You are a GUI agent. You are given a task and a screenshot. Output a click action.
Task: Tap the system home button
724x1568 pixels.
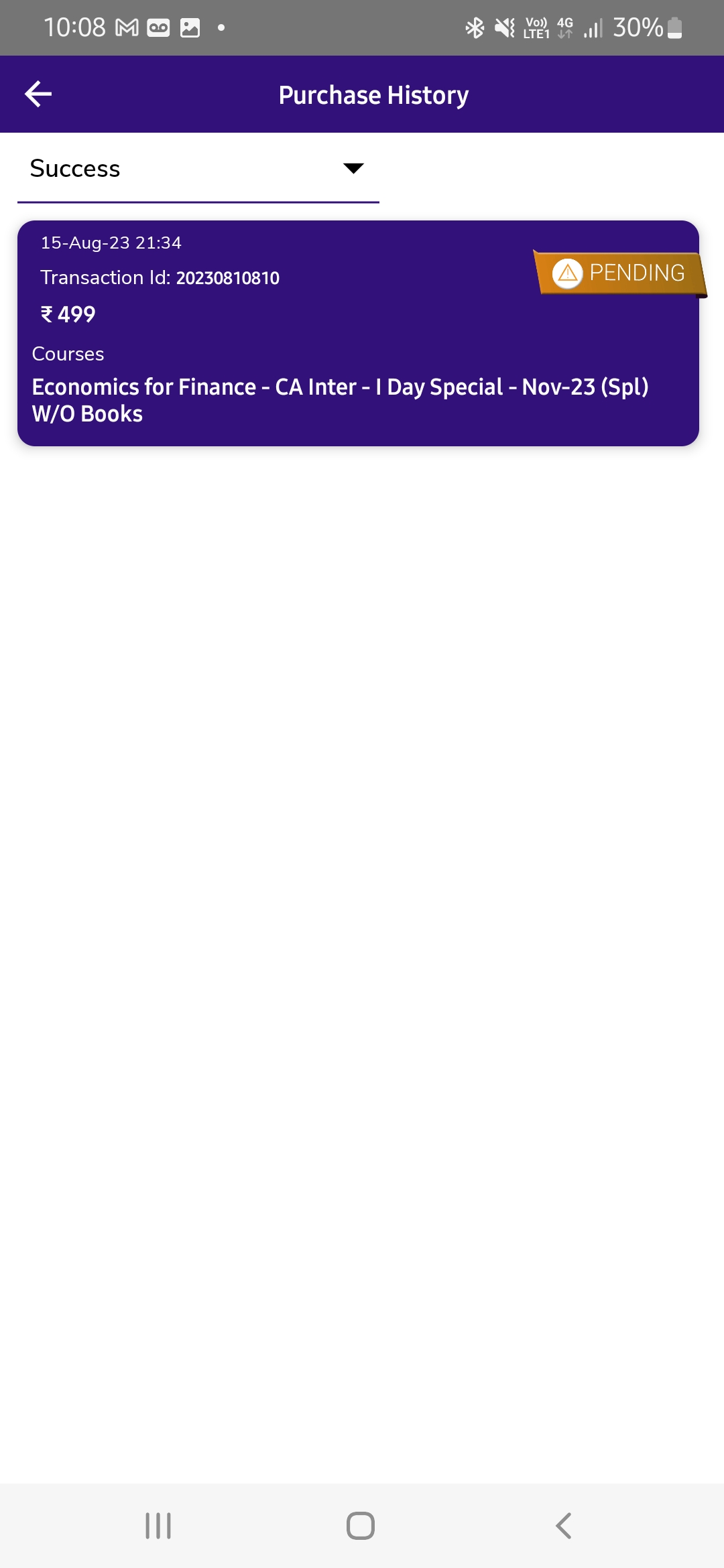click(361, 1526)
